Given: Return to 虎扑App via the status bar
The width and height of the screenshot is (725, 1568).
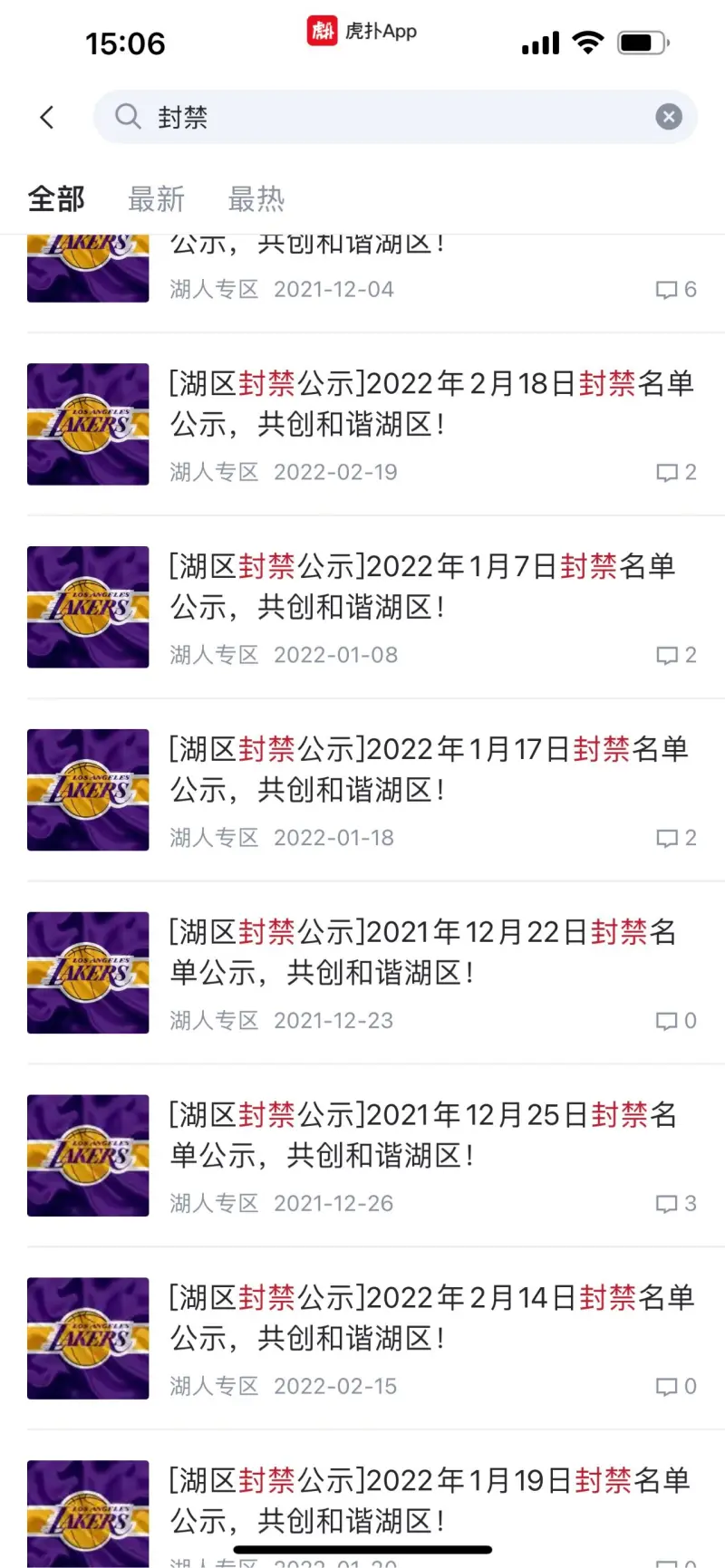Looking at the screenshot, I should pos(362,31).
